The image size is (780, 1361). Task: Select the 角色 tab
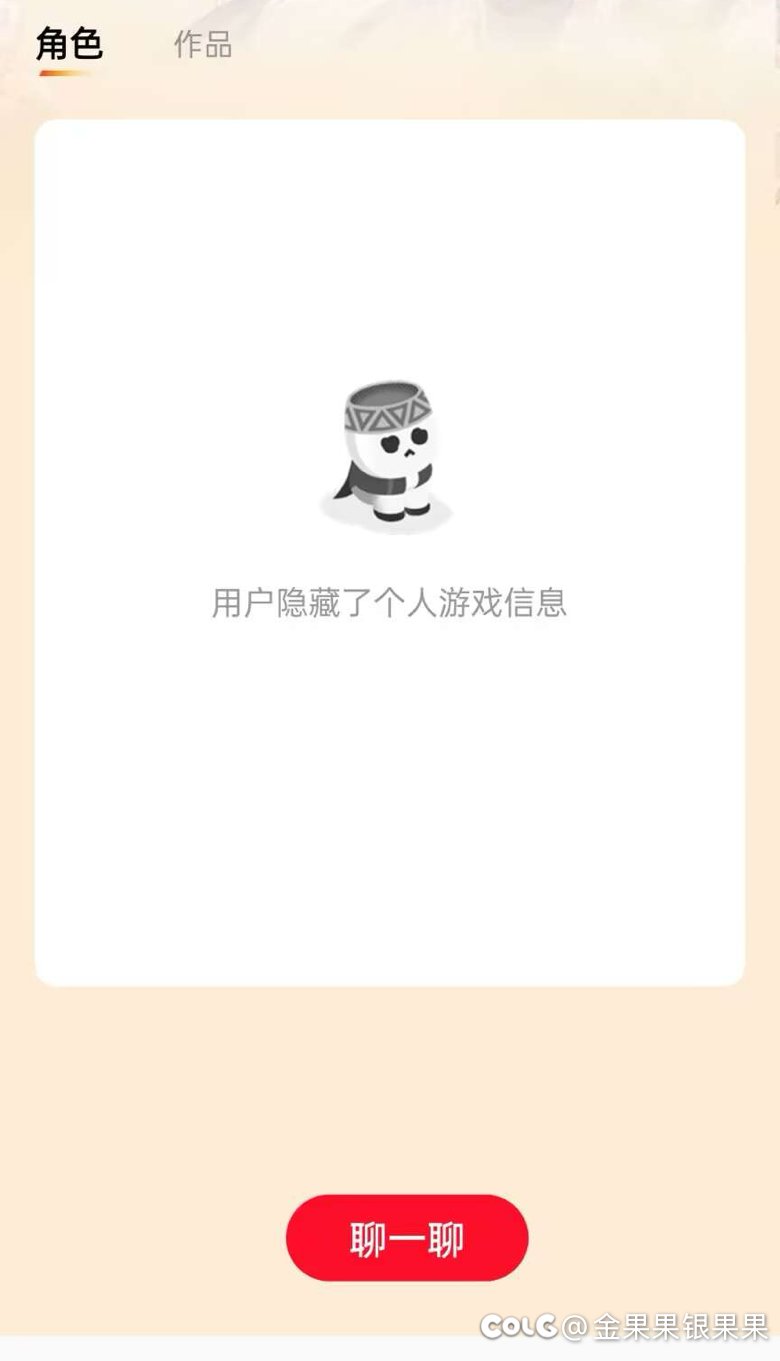tap(69, 45)
